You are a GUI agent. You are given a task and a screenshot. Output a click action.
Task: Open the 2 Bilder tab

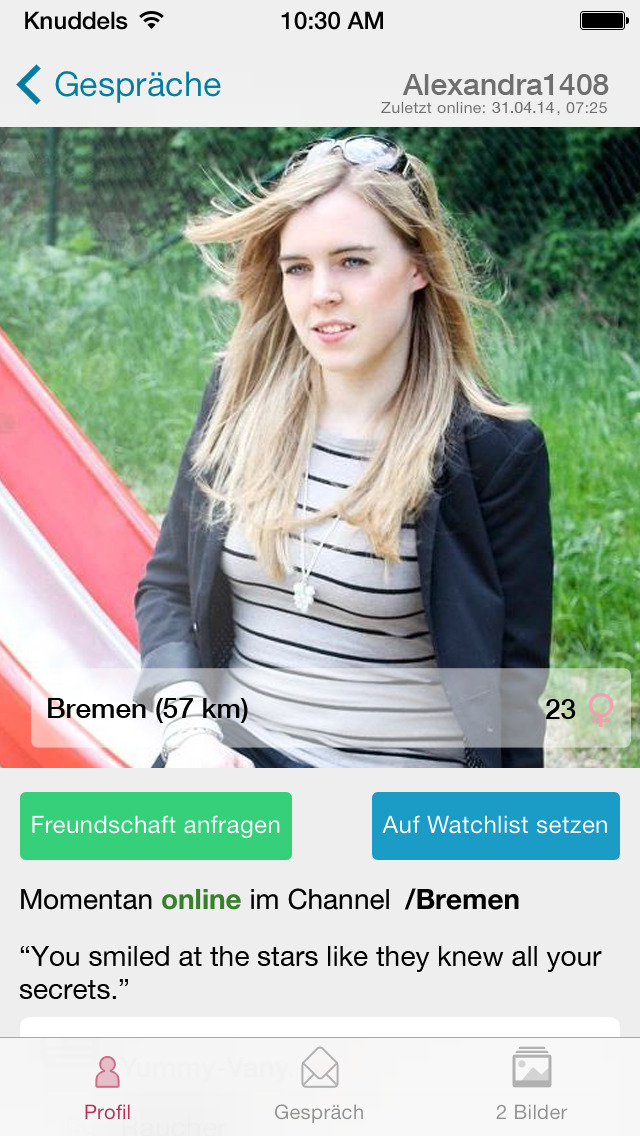click(531, 1086)
